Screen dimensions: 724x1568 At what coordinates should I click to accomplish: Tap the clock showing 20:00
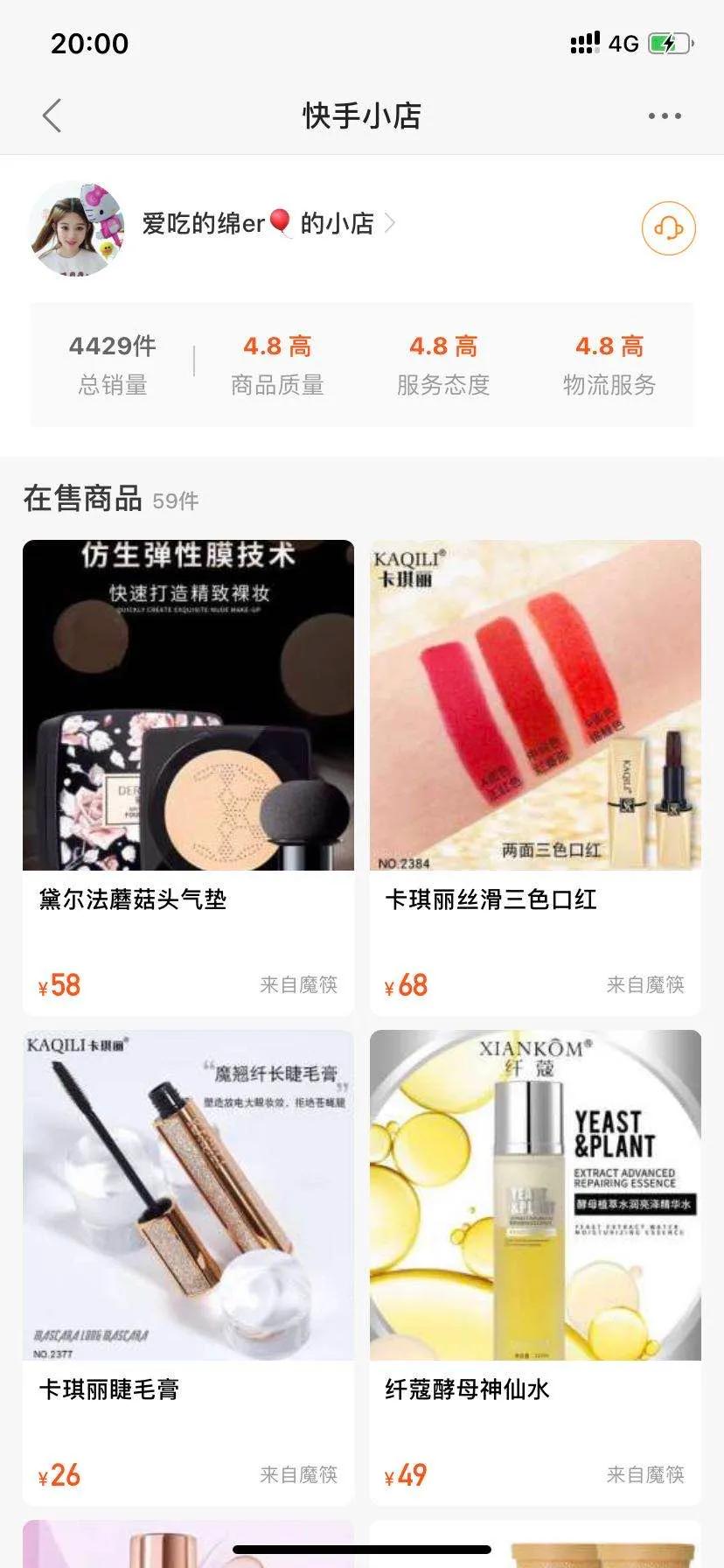[x=90, y=43]
